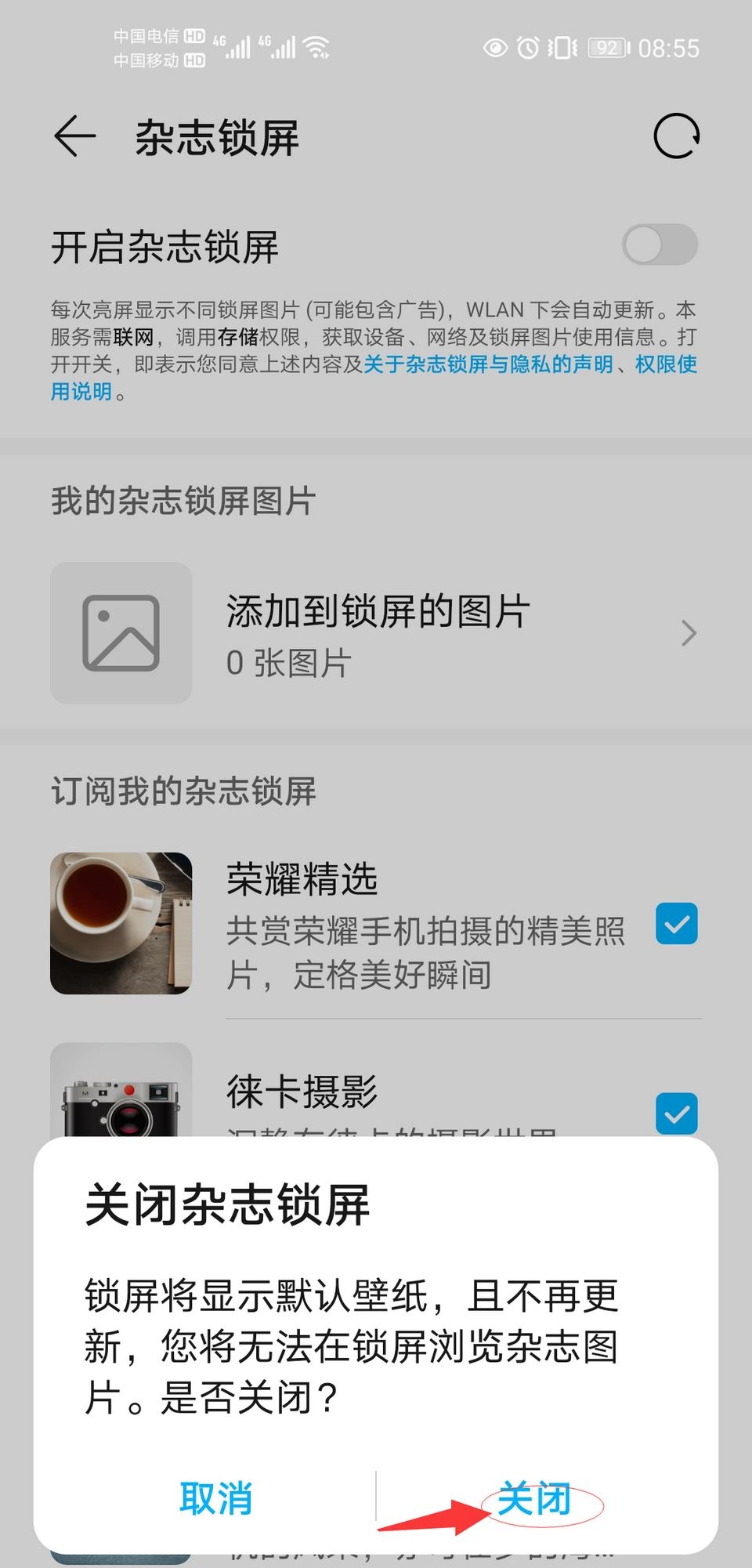
Task: Tap the 我的杂志锁屏图片 section header
Action: pyautogui.click(x=183, y=502)
